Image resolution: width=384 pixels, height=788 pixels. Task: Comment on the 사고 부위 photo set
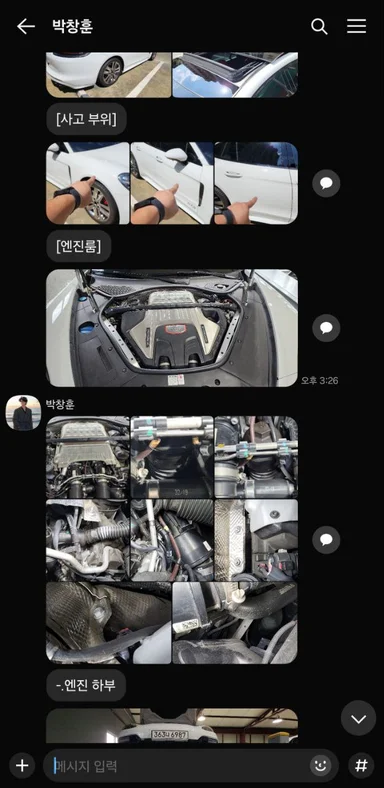(326, 183)
